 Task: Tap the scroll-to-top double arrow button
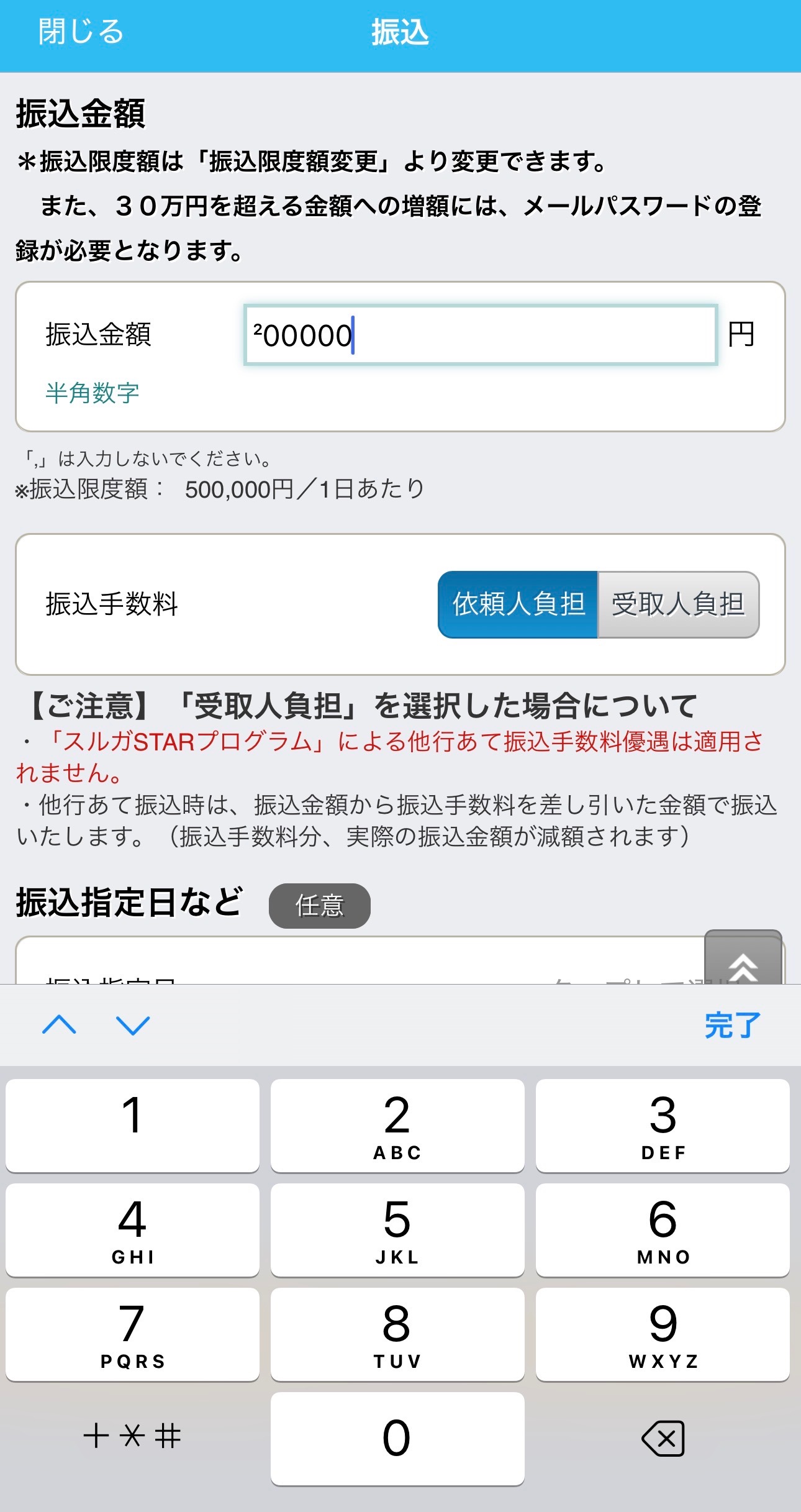743,959
